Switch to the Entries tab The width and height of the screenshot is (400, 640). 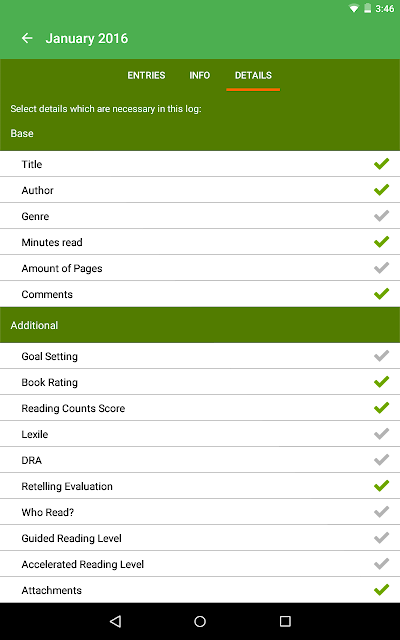(x=146, y=76)
